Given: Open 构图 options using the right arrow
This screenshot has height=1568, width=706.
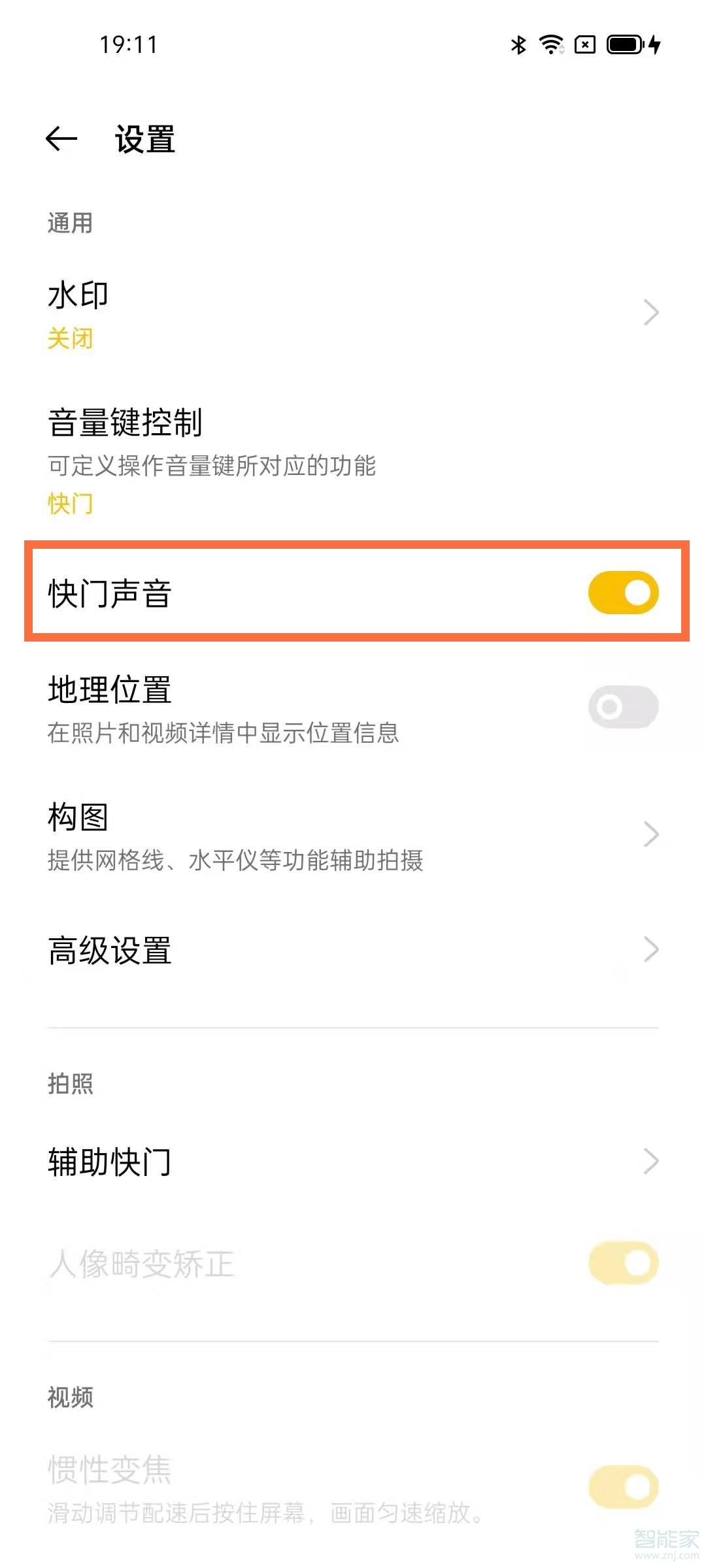Looking at the screenshot, I should 649,834.
